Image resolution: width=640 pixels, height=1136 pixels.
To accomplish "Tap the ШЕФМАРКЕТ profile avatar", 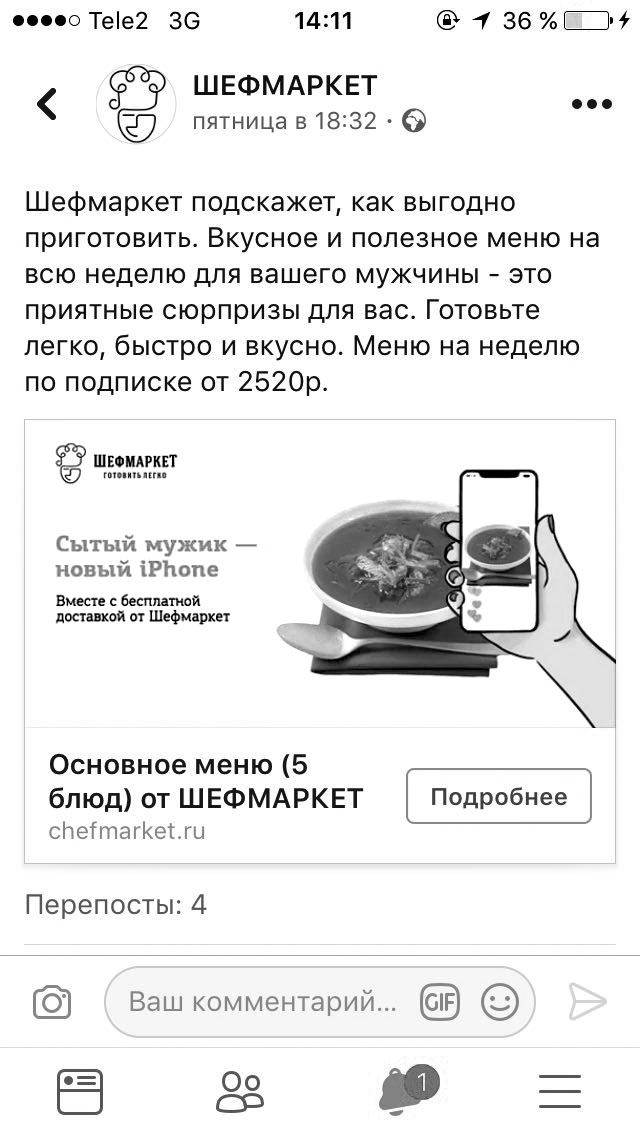I will coord(136,104).
